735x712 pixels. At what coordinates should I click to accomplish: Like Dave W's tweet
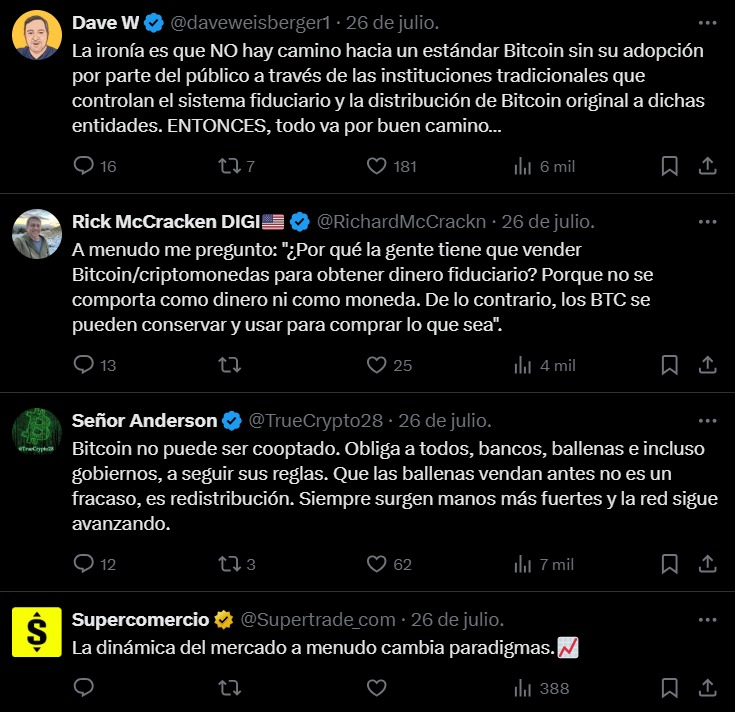(376, 166)
